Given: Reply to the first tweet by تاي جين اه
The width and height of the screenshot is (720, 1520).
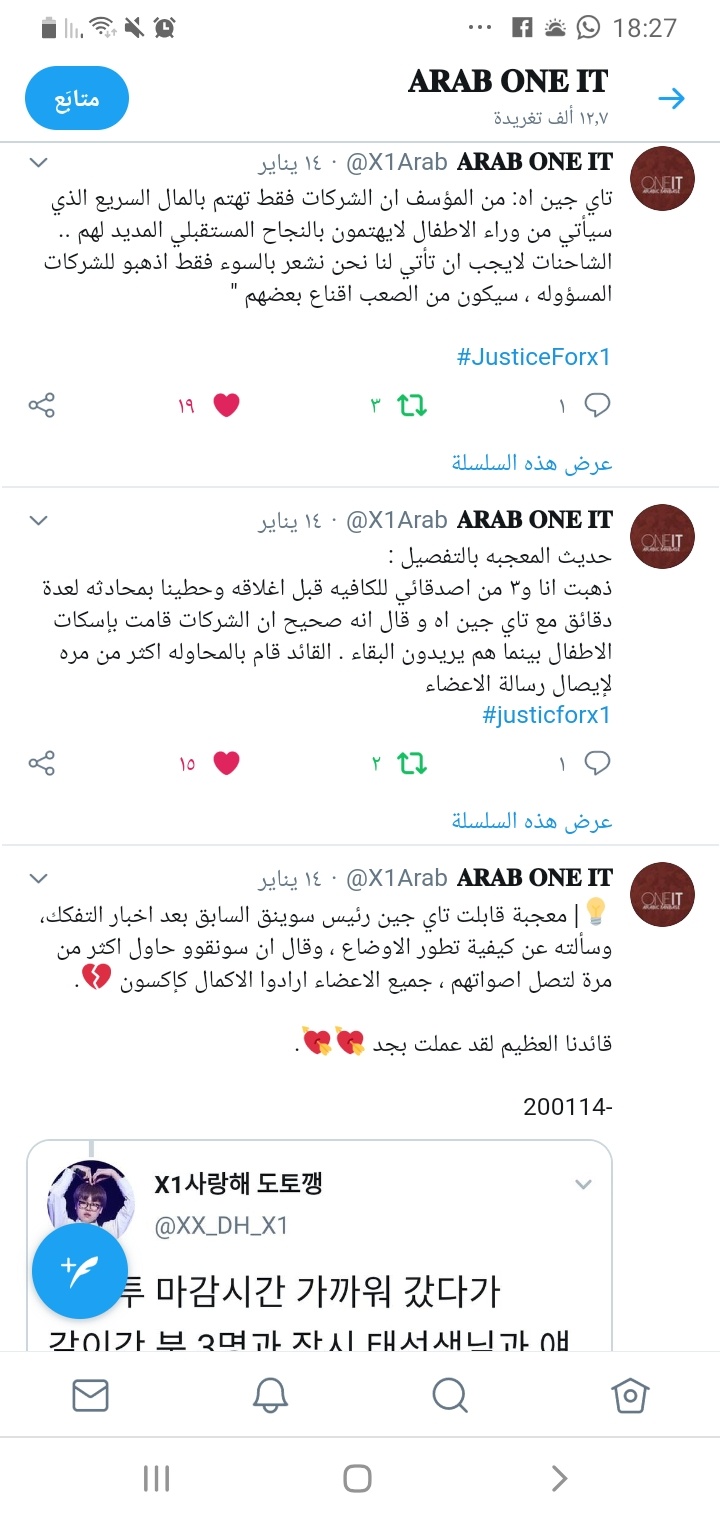Looking at the screenshot, I should coord(597,406).
